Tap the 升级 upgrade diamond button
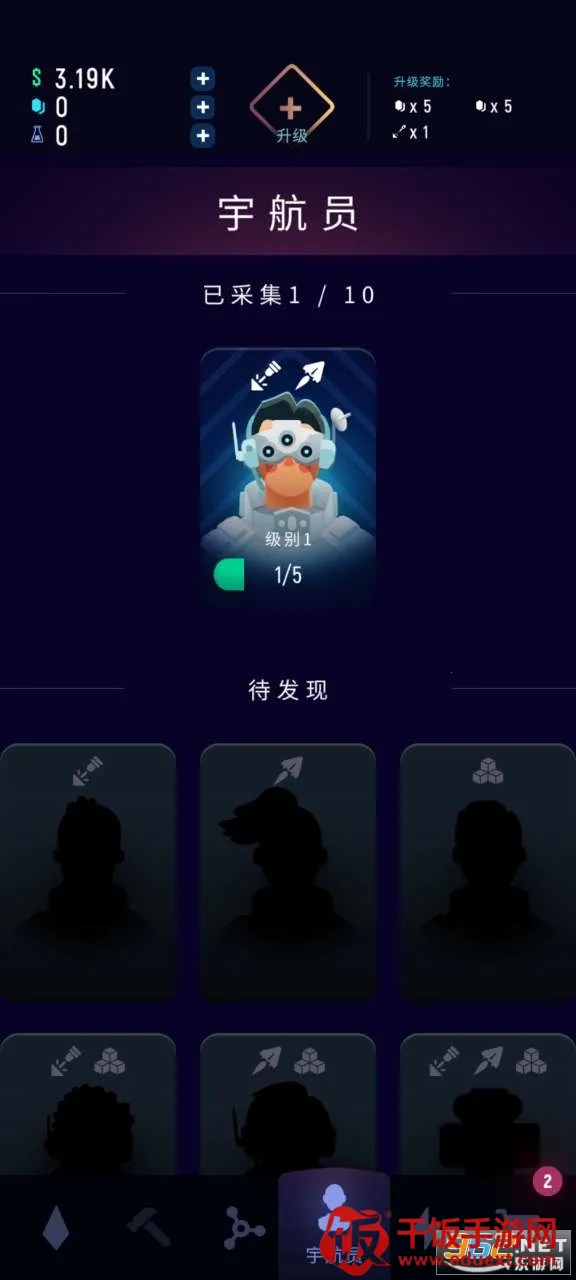 (x=292, y=106)
